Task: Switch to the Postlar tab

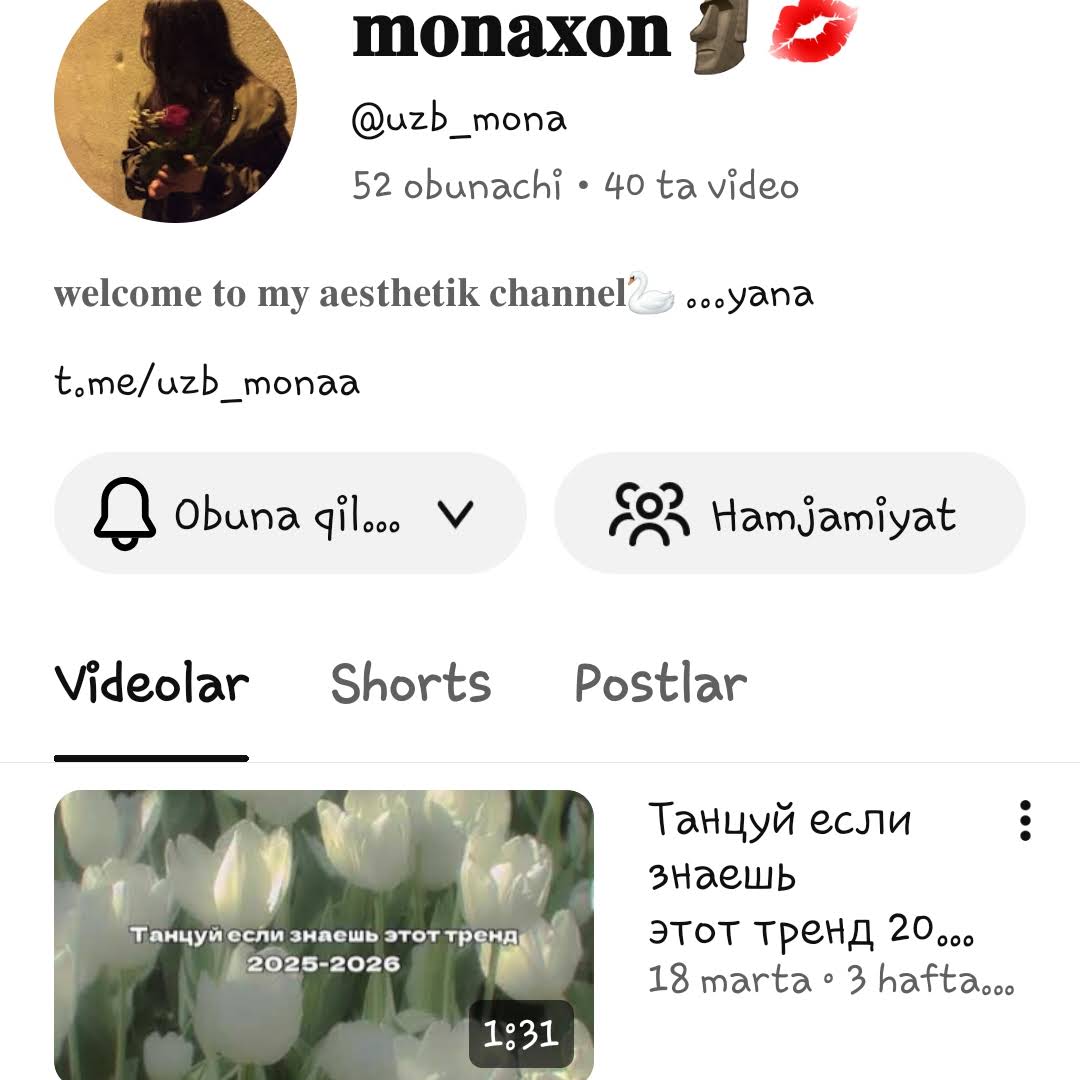Action: (660, 684)
